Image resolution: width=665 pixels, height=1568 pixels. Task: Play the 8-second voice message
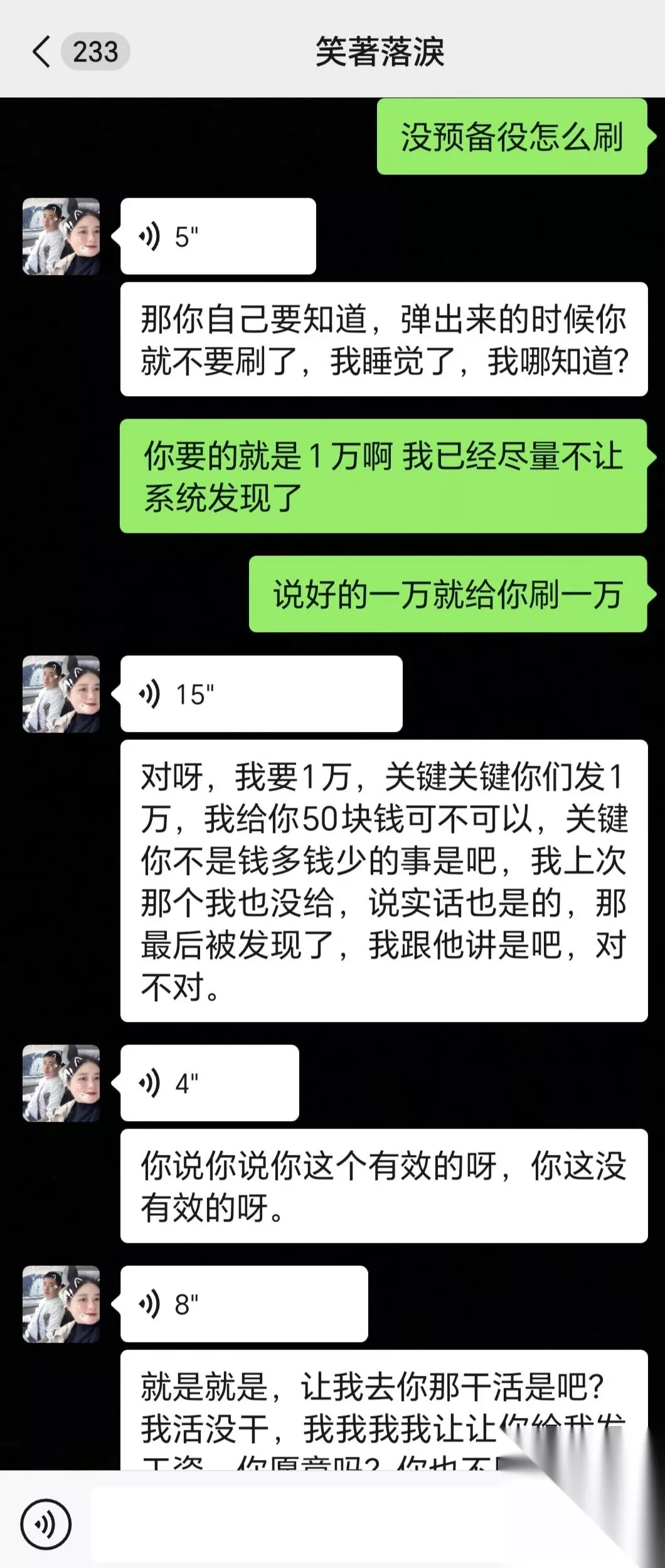click(244, 1304)
